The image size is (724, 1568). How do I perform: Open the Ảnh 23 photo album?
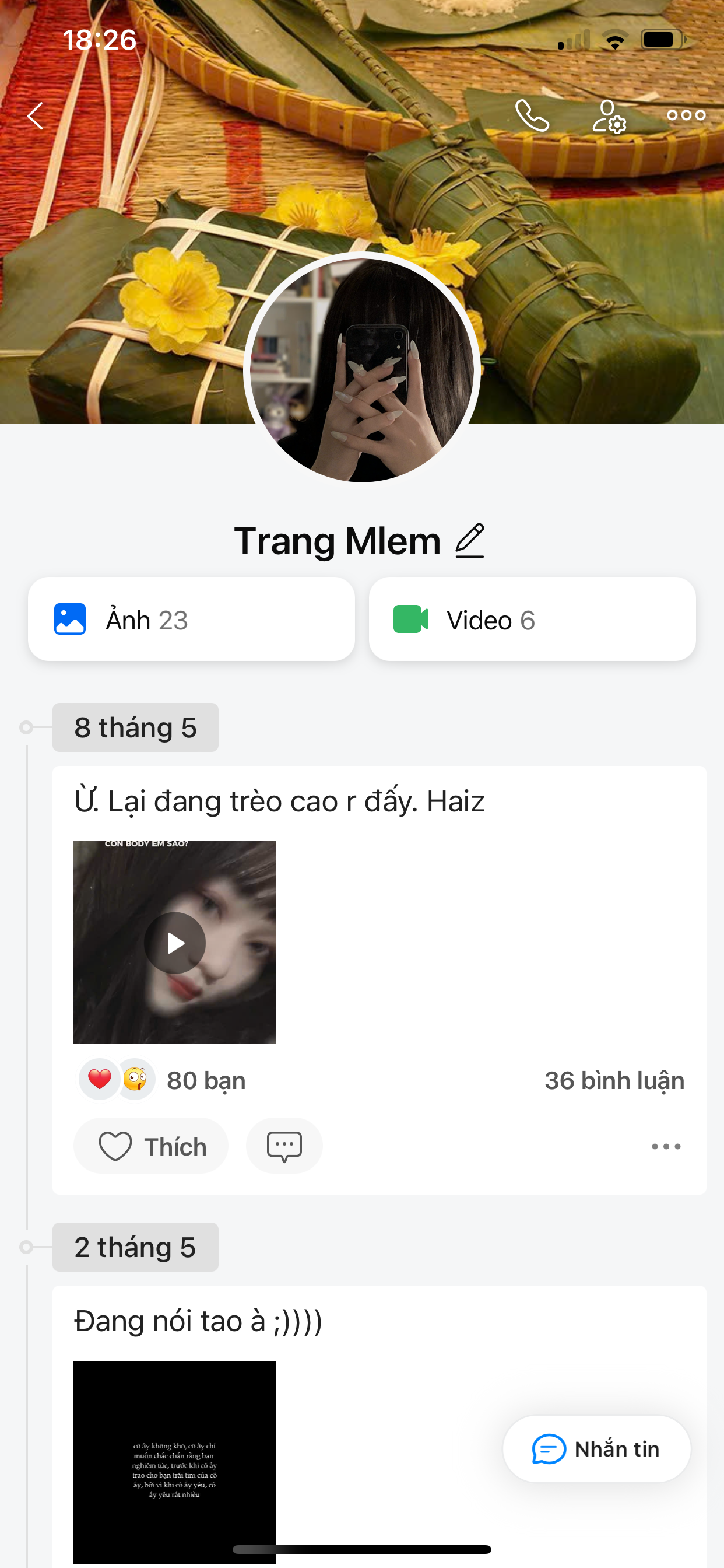191,619
